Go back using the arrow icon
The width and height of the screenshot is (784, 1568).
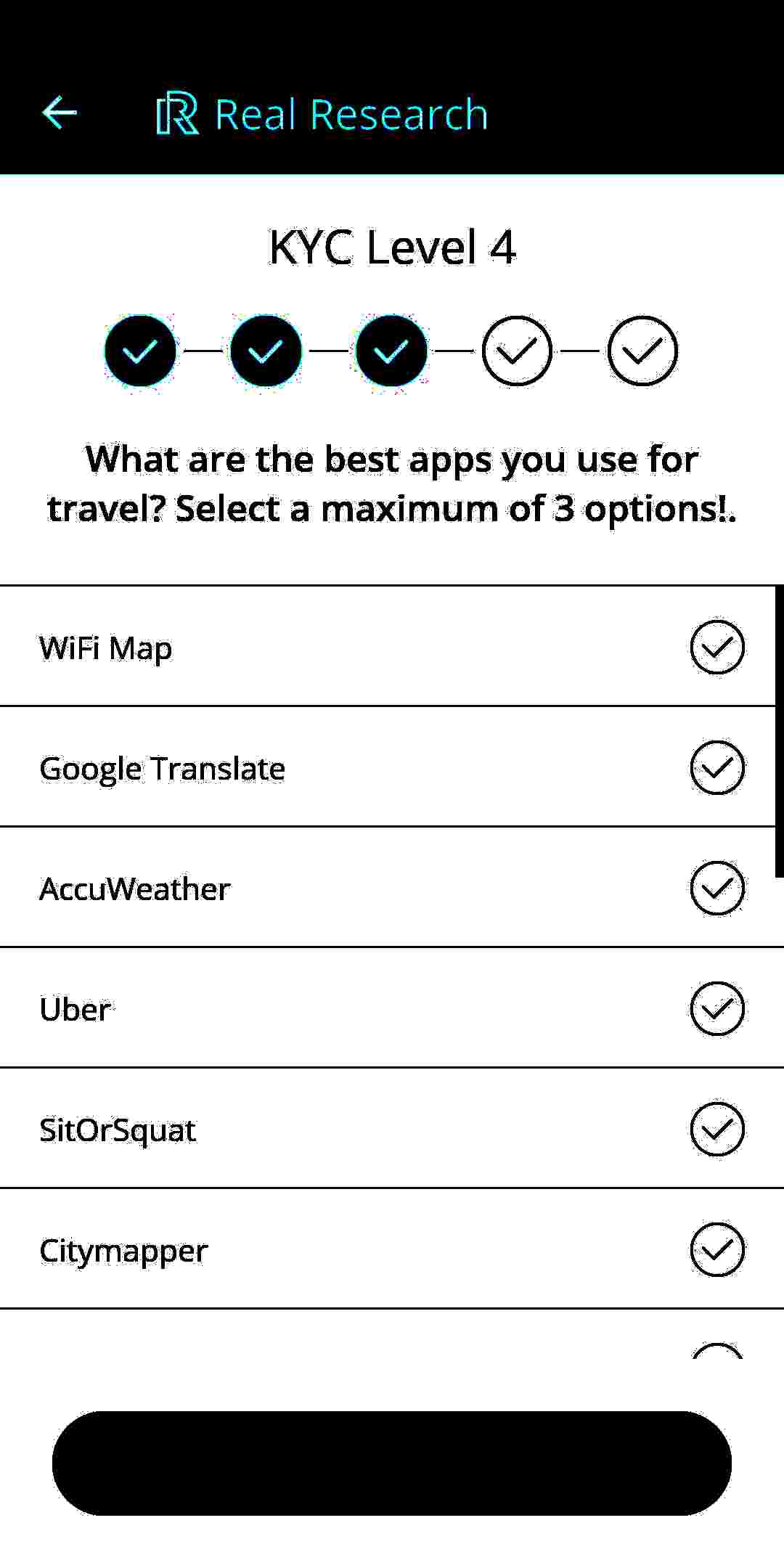coord(60,113)
